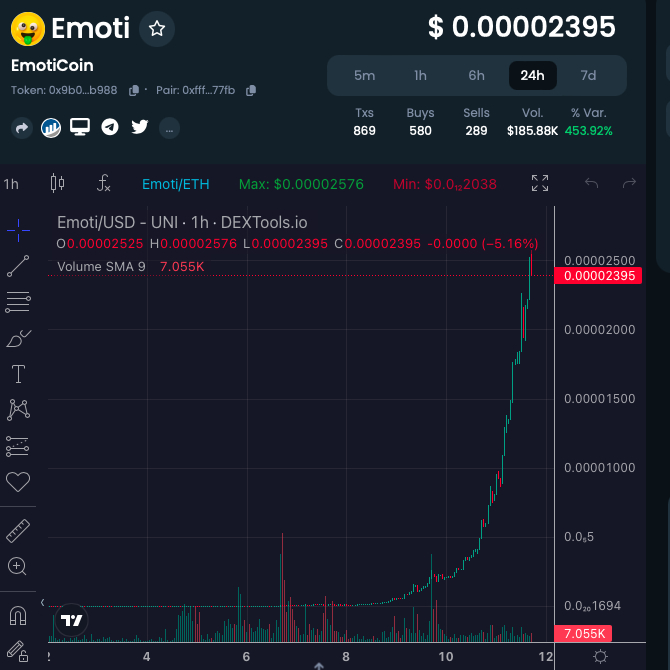Image resolution: width=670 pixels, height=670 pixels.
Task: Activate the zoom in tool
Action: pyautogui.click(x=18, y=566)
